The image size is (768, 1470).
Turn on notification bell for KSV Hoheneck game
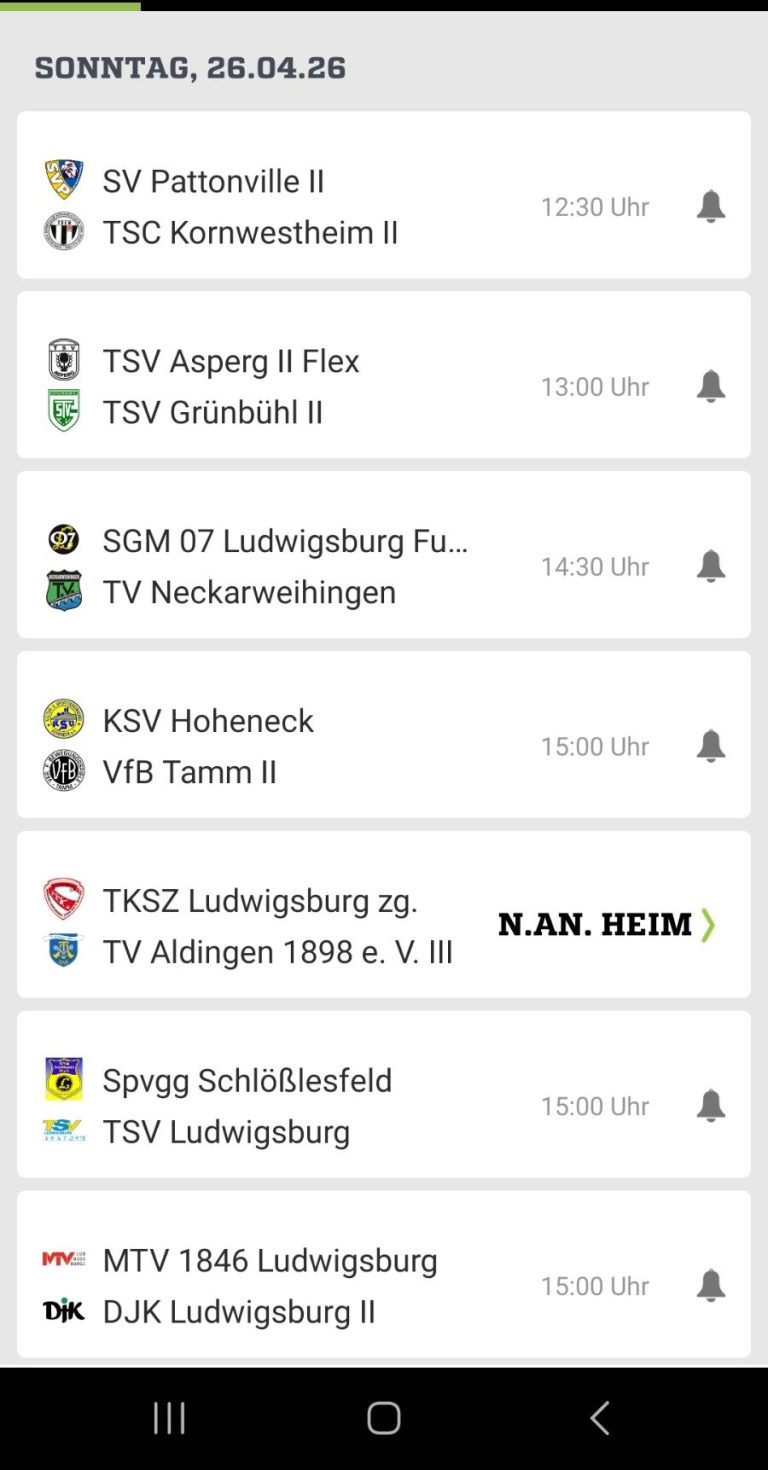tap(710, 746)
